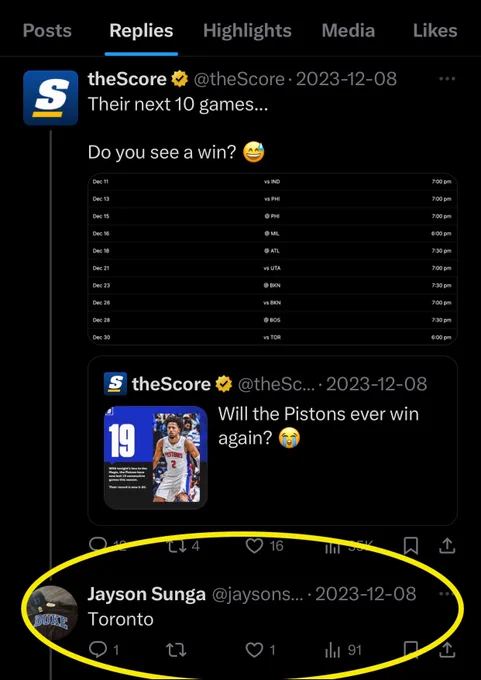Switch to the Likes tab
Screen dimensions: 481x680
435,31
